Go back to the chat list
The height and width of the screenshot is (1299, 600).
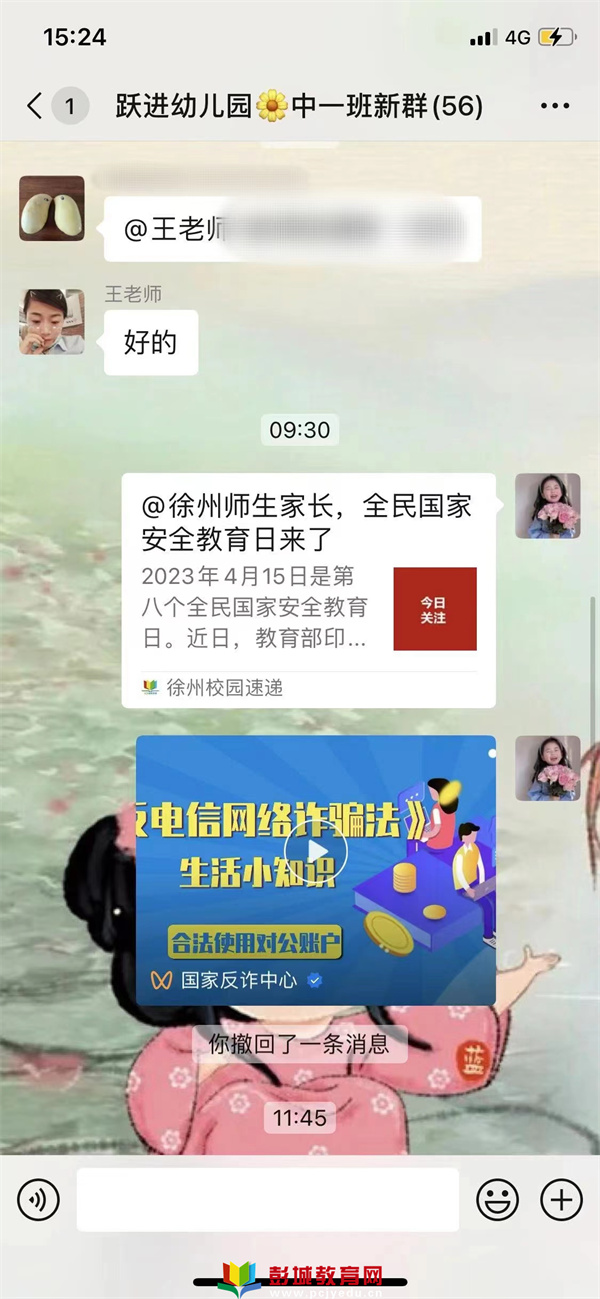(36, 106)
